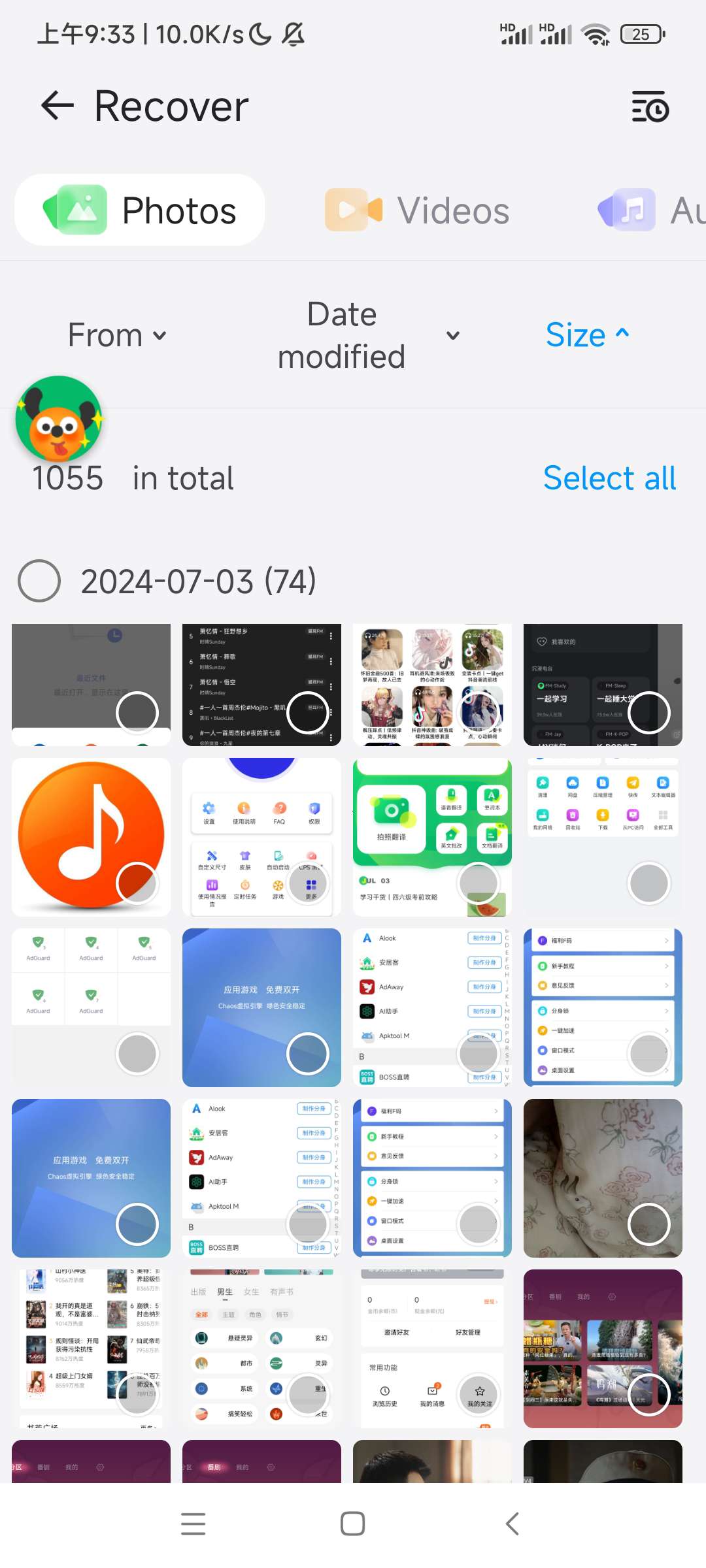Toggle the Size sort order
The image size is (706, 1568).
coord(587,335)
